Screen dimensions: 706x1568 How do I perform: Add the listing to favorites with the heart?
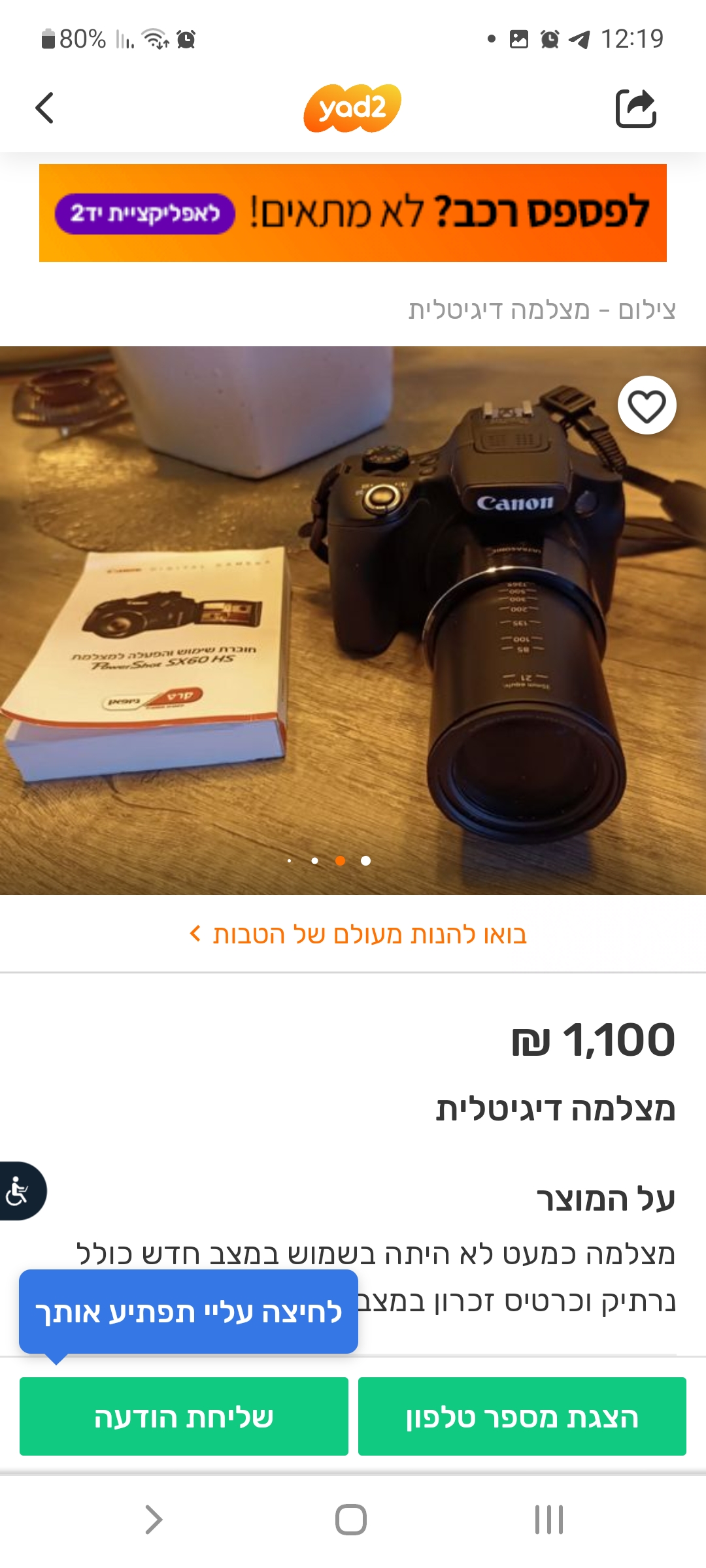coord(647,406)
